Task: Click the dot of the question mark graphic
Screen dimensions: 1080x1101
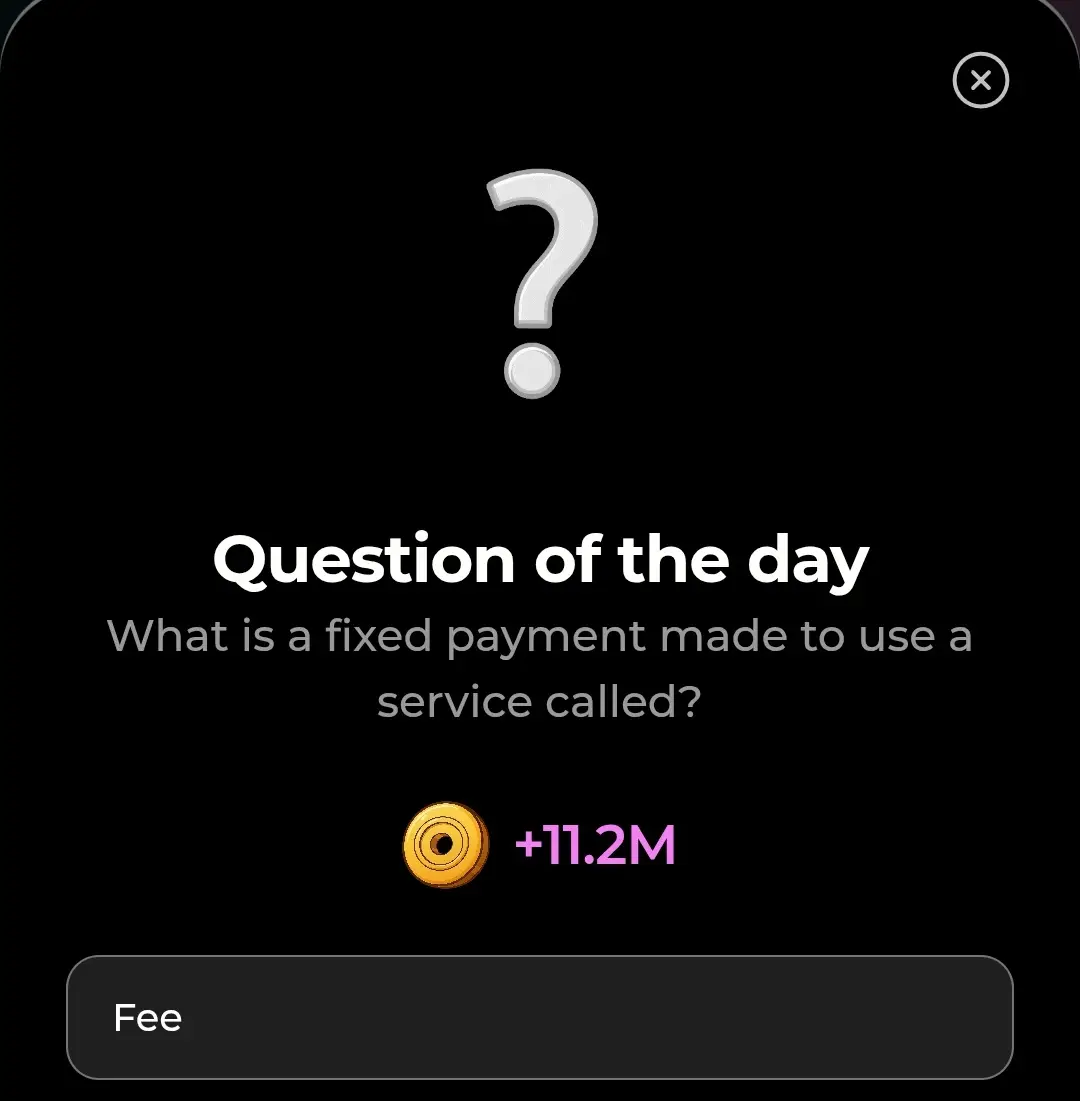Action: pos(533,372)
